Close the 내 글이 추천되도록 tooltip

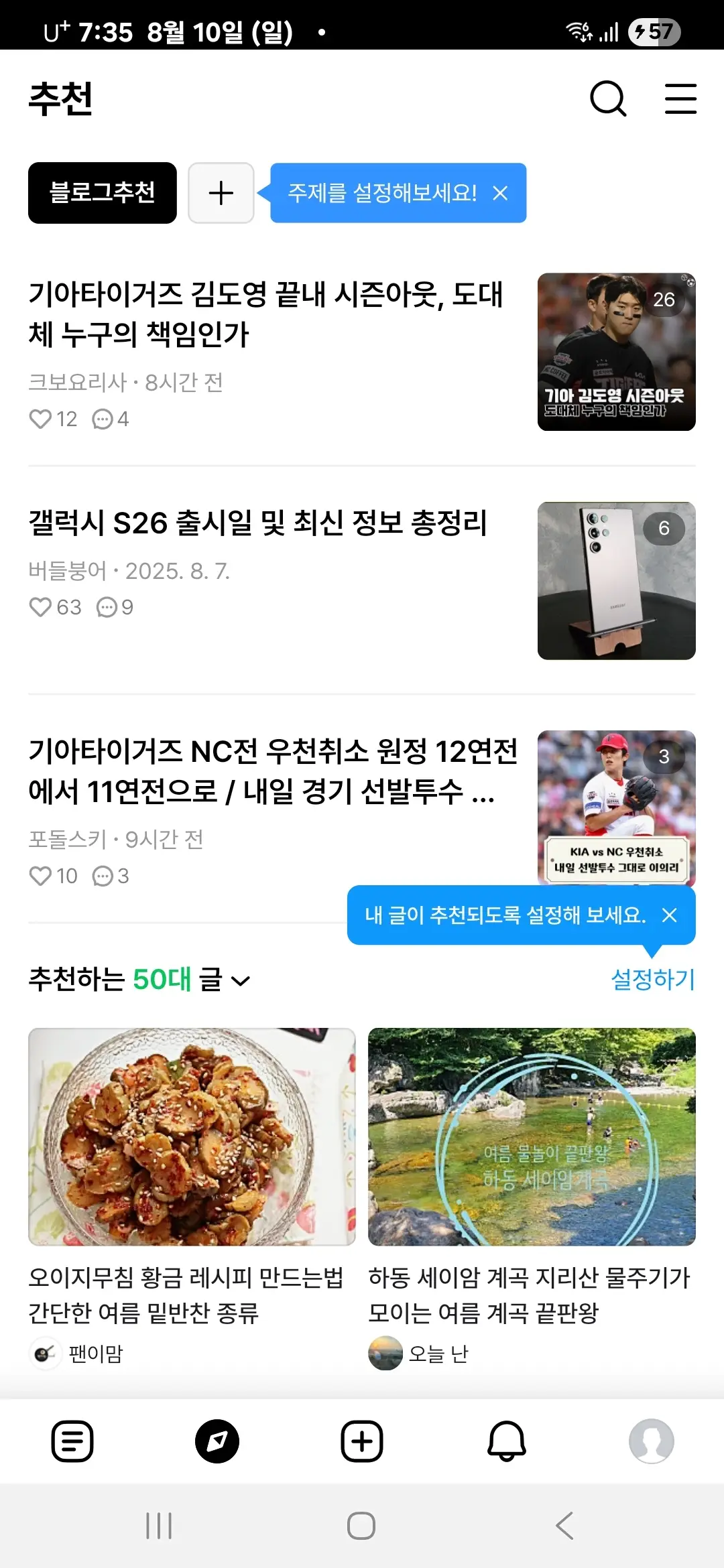[x=668, y=915]
